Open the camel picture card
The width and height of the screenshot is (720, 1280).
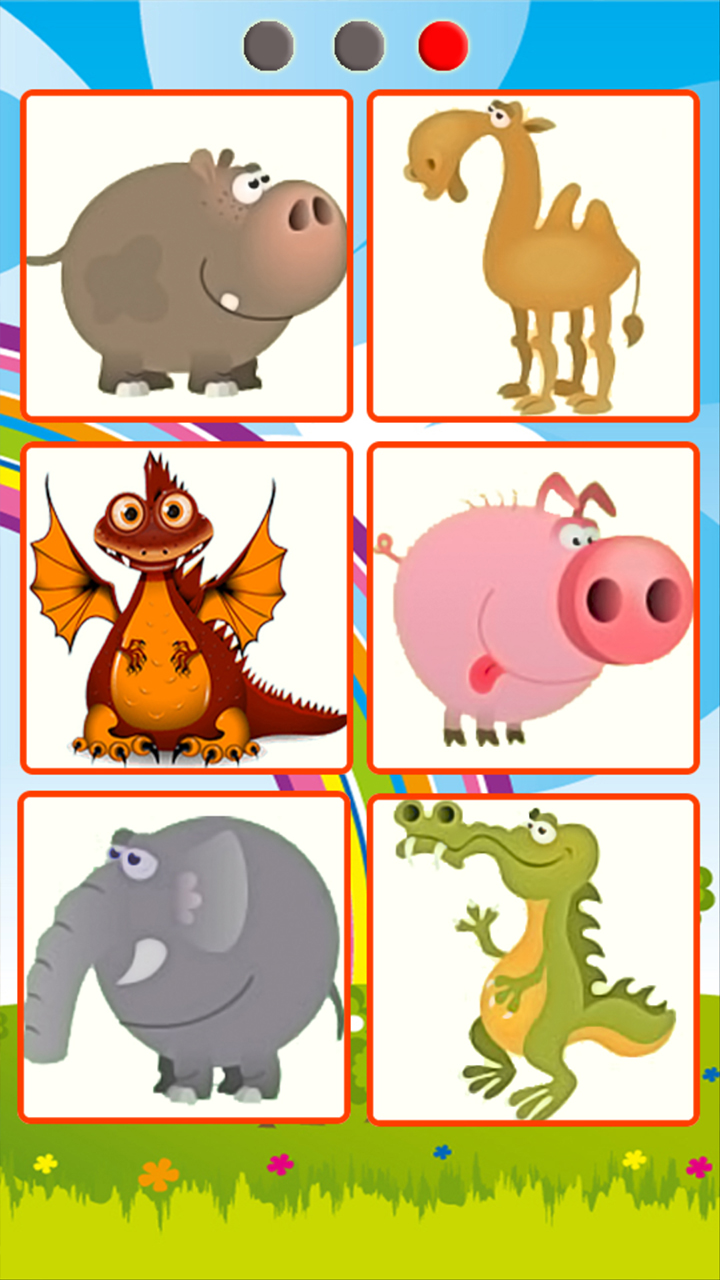tap(533, 256)
